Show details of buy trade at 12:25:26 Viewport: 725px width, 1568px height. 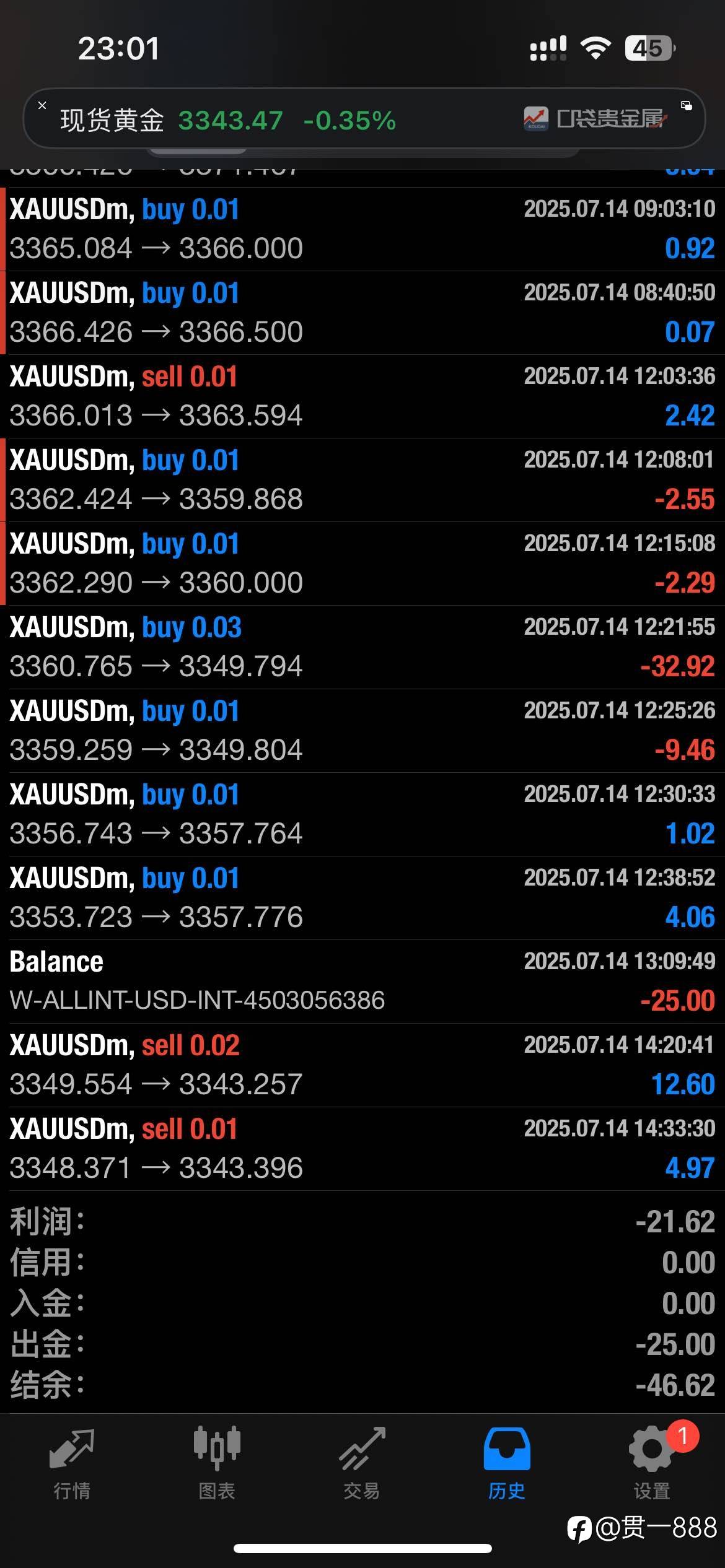click(362, 731)
